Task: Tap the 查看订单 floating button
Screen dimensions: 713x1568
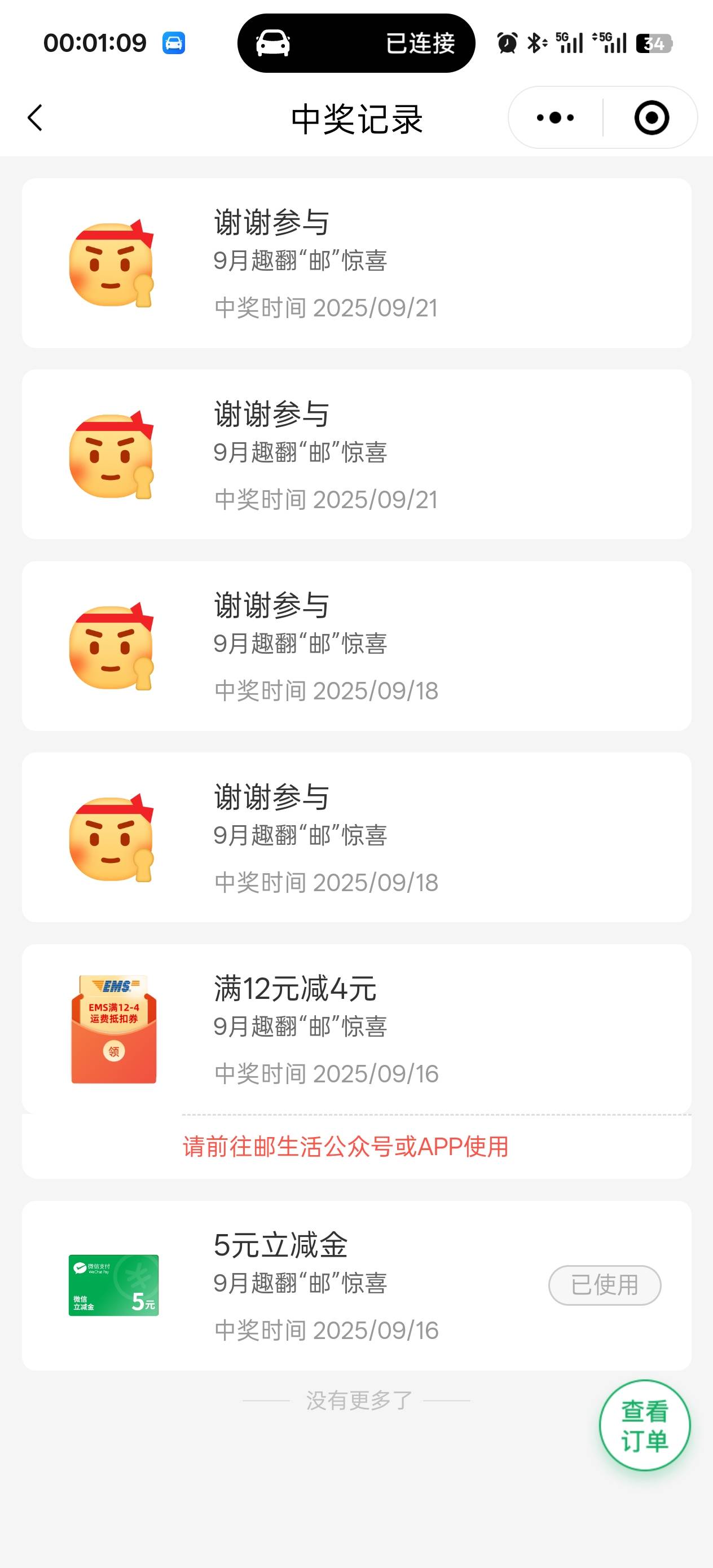Action: tap(644, 1425)
